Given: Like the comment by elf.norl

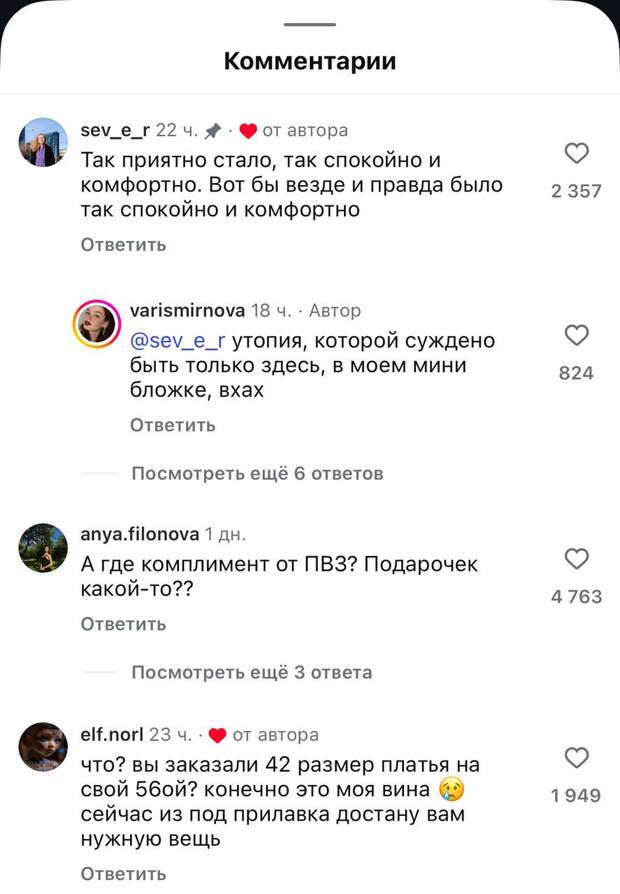Looking at the screenshot, I should click(577, 757).
